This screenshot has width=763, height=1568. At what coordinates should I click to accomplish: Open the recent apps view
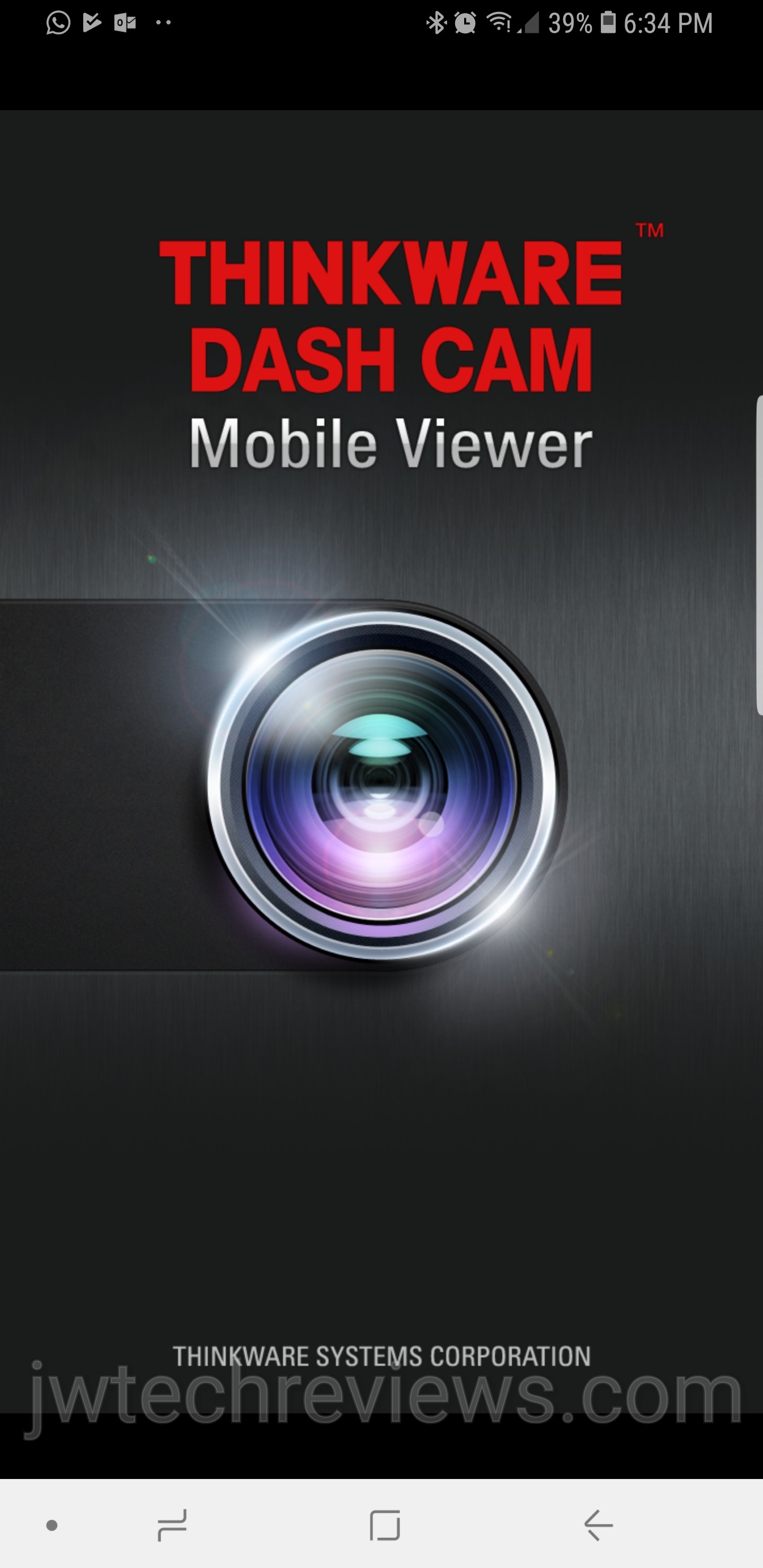tap(172, 1525)
